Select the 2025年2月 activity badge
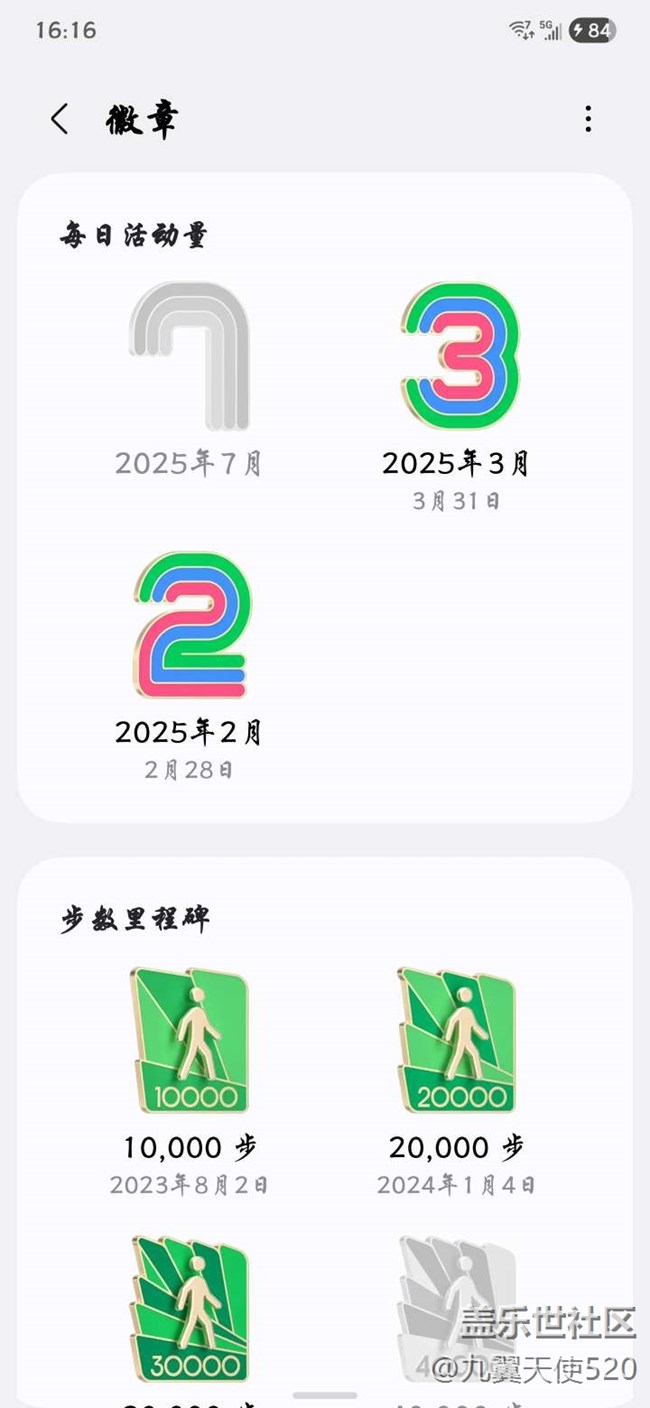 [x=189, y=626]
